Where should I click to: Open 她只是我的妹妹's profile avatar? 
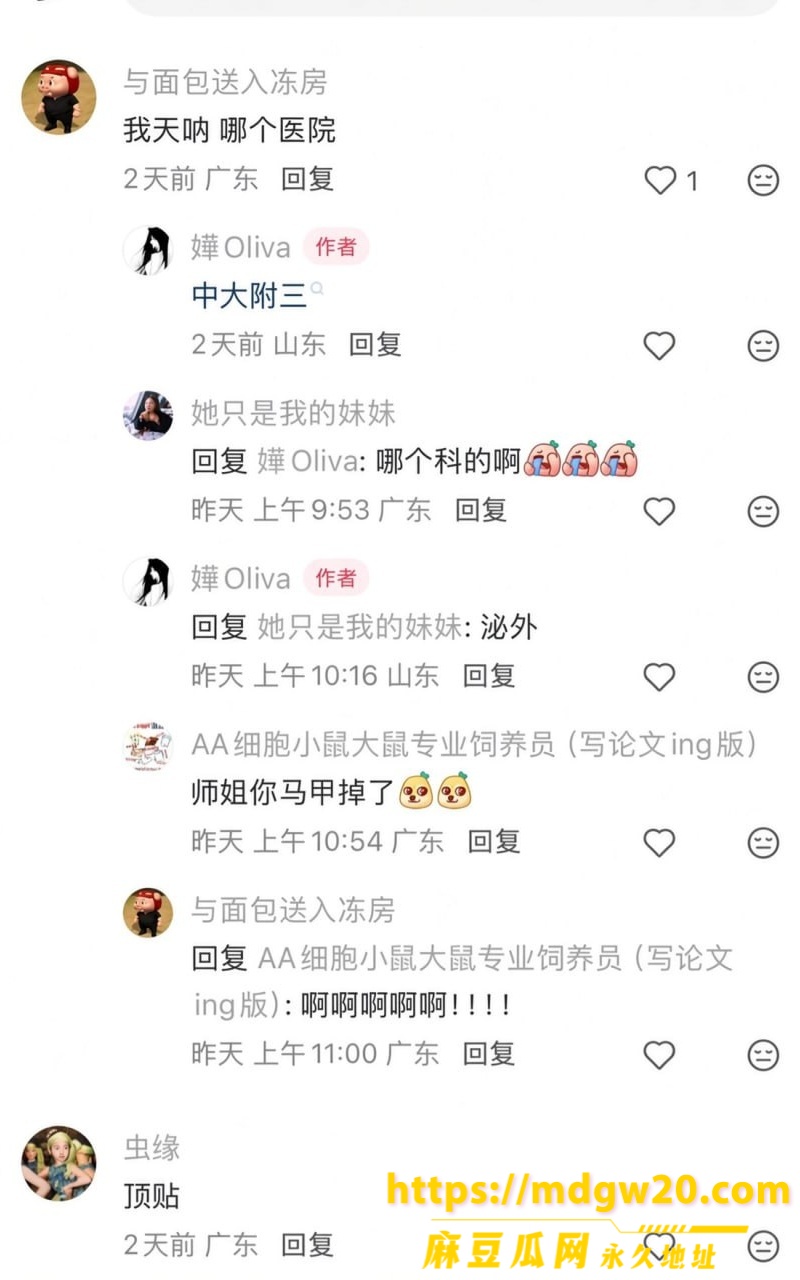(x=148, y=415)
